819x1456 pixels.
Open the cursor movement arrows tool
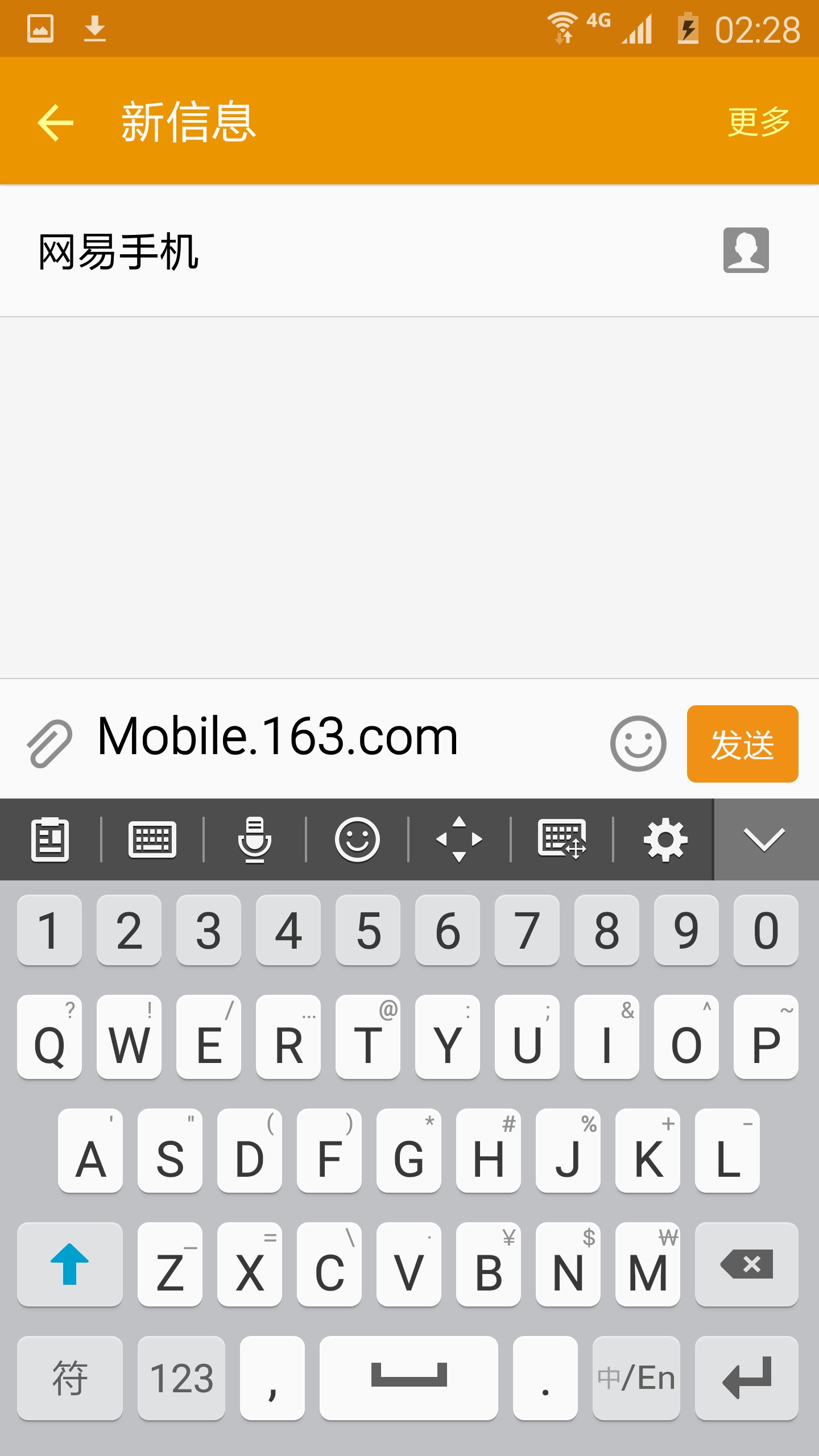click(x=459, y=839)
